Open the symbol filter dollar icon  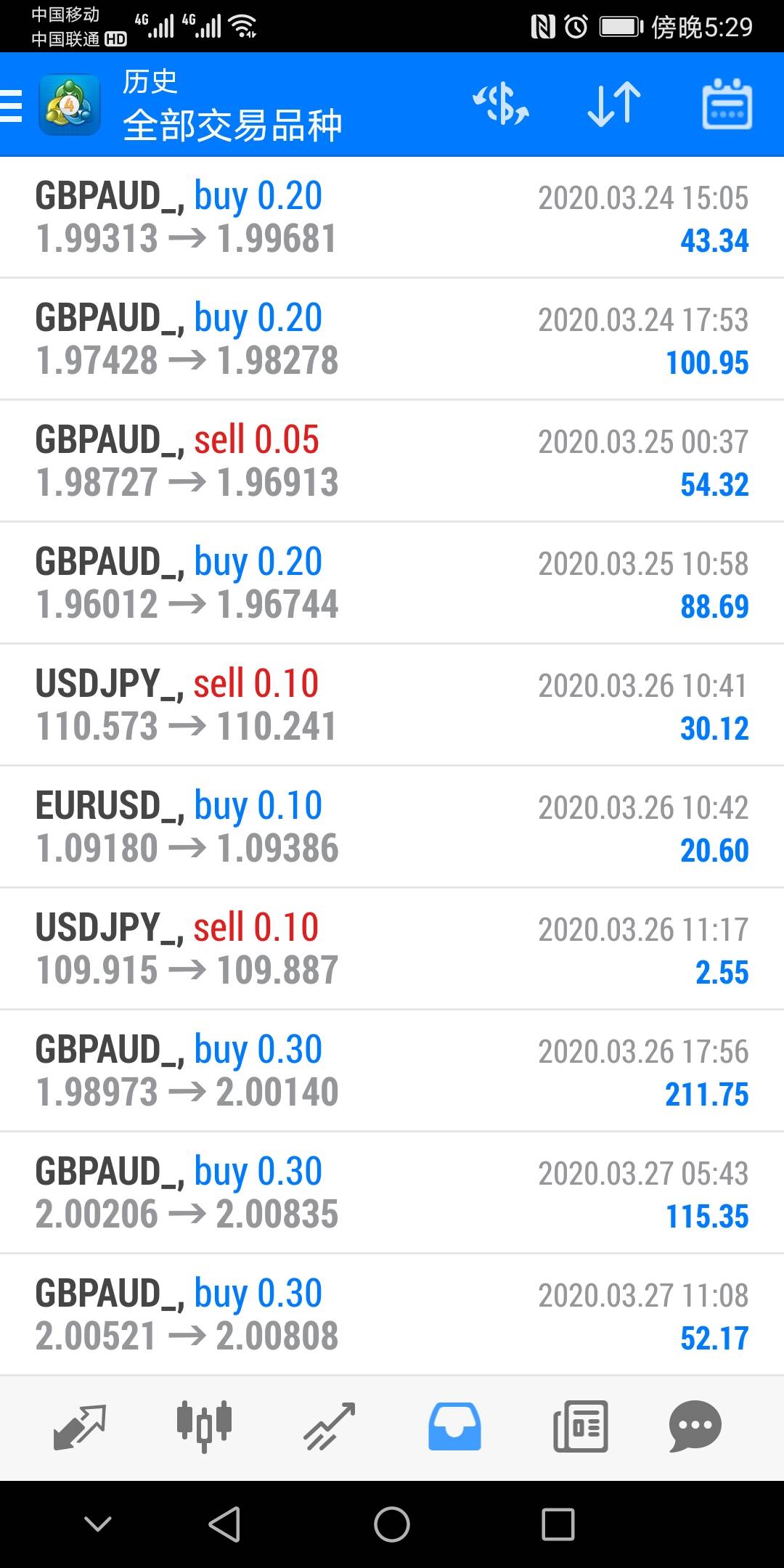pos(501,105)
